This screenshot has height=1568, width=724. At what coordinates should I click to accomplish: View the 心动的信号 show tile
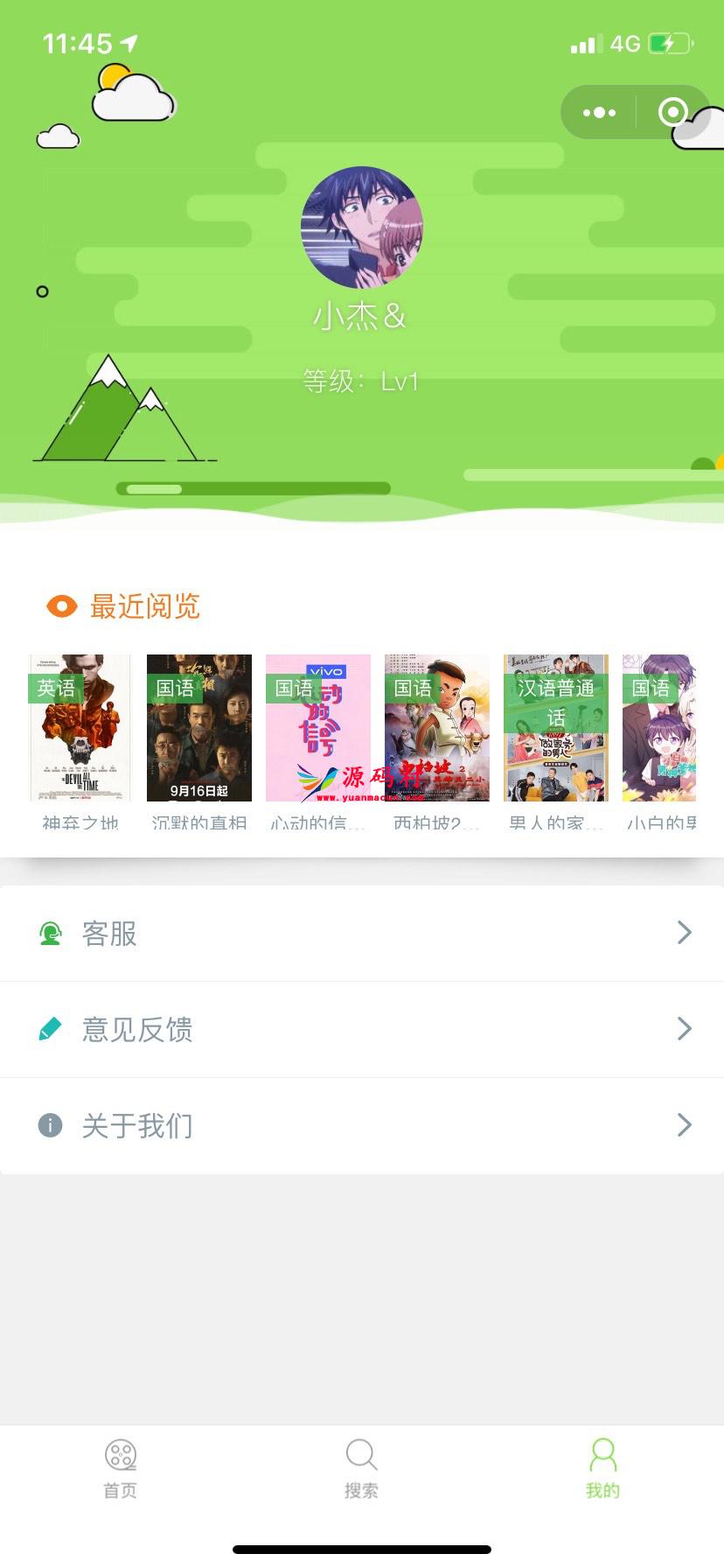point(318,728)
